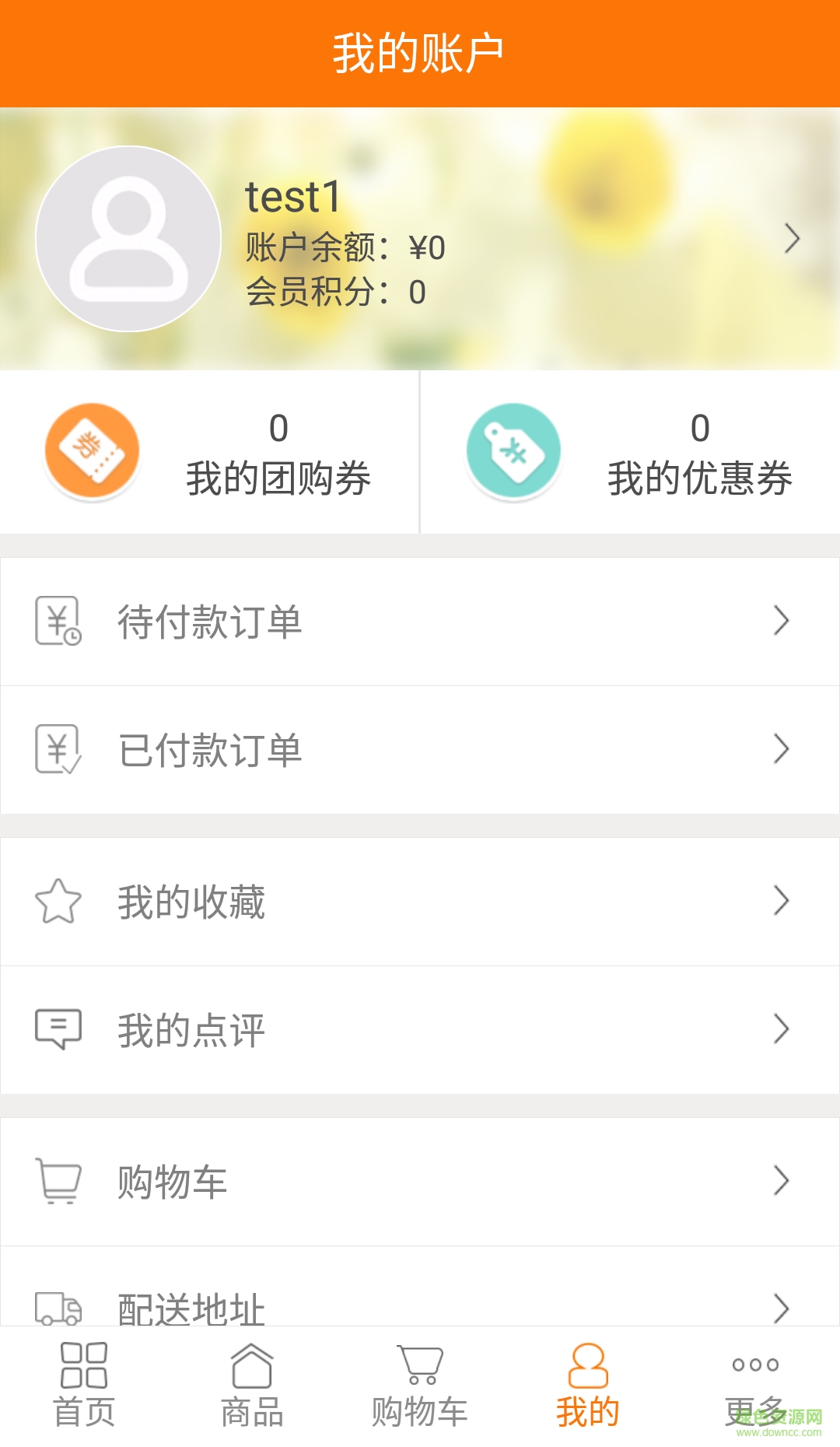This screenshot has height=1447, width=840.
Task: Select the delivery truck (配送地址) icon
Action: (x=59, y=1307)
